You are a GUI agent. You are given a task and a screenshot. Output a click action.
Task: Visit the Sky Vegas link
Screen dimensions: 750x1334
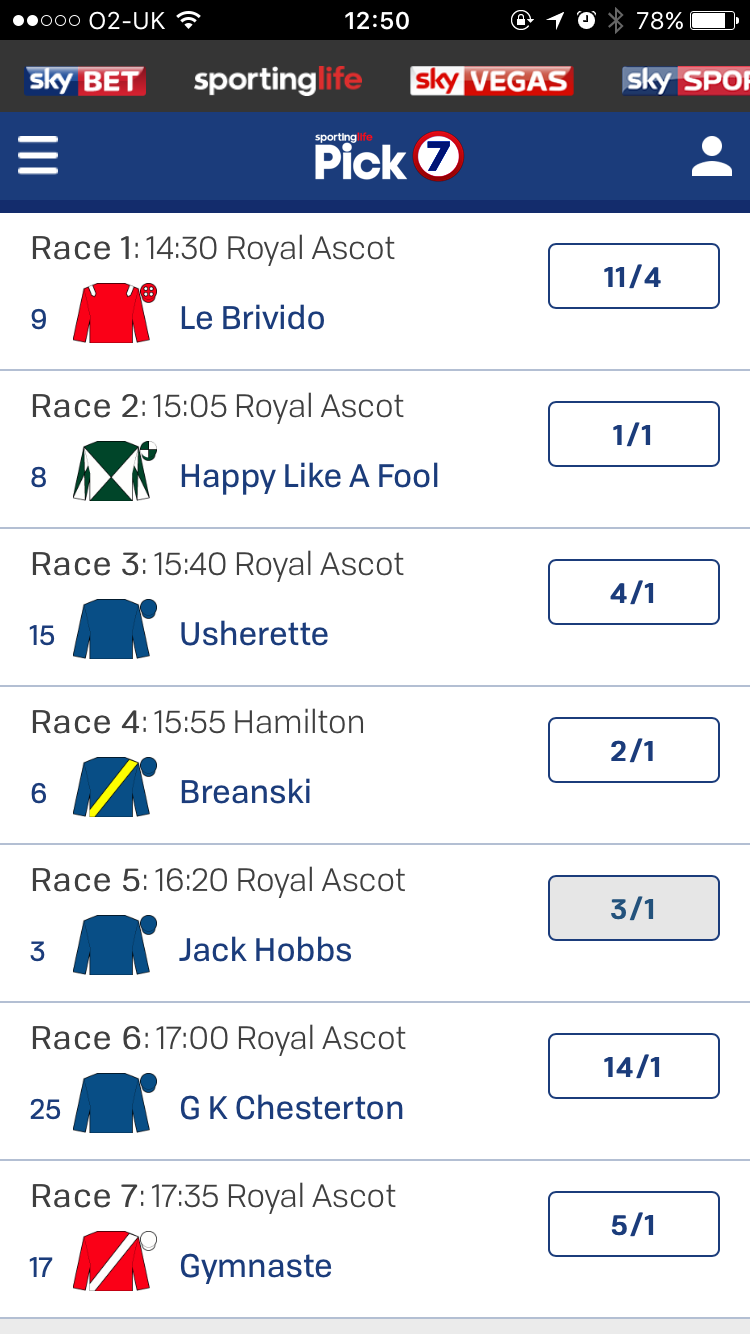[491, 81]
